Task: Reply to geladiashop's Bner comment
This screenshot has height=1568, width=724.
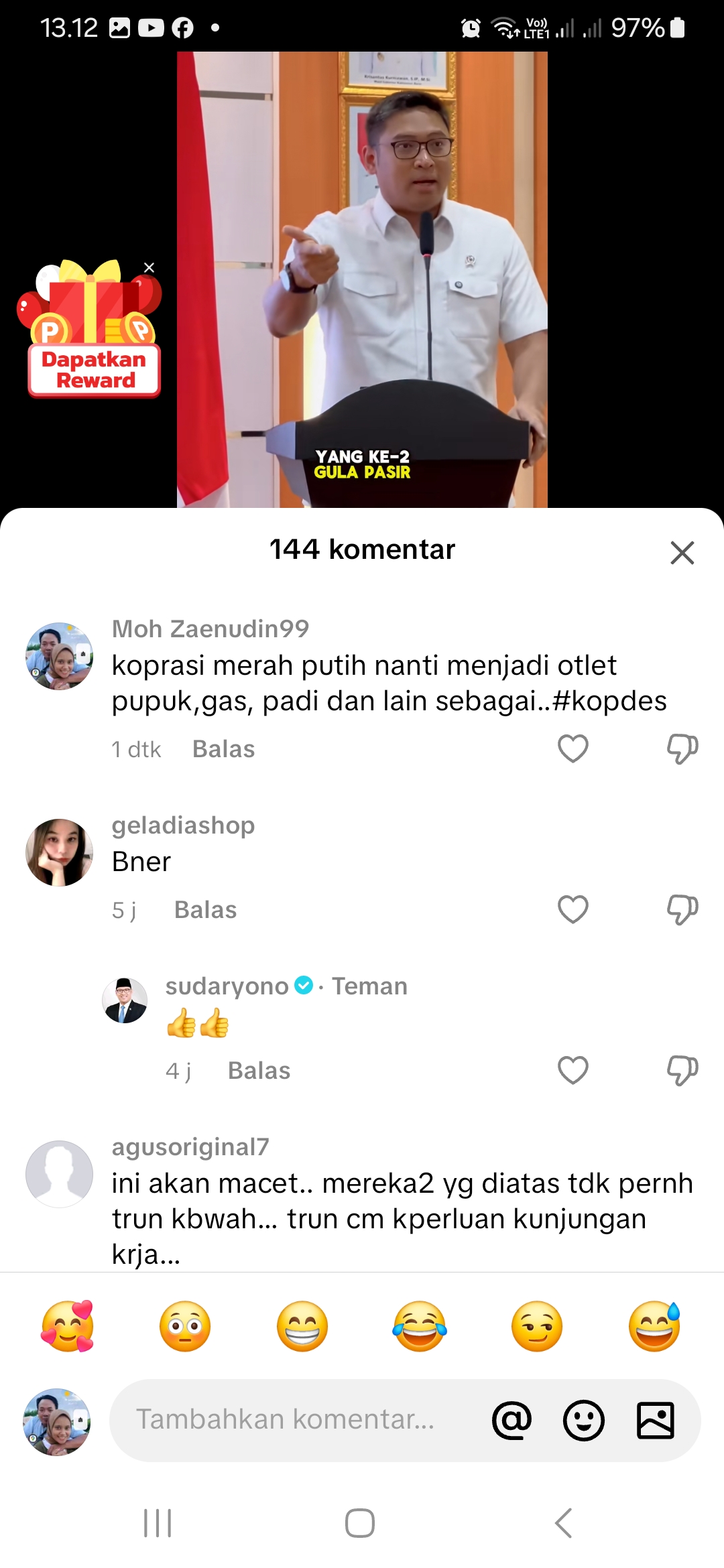Action: (x=205, y=910)
